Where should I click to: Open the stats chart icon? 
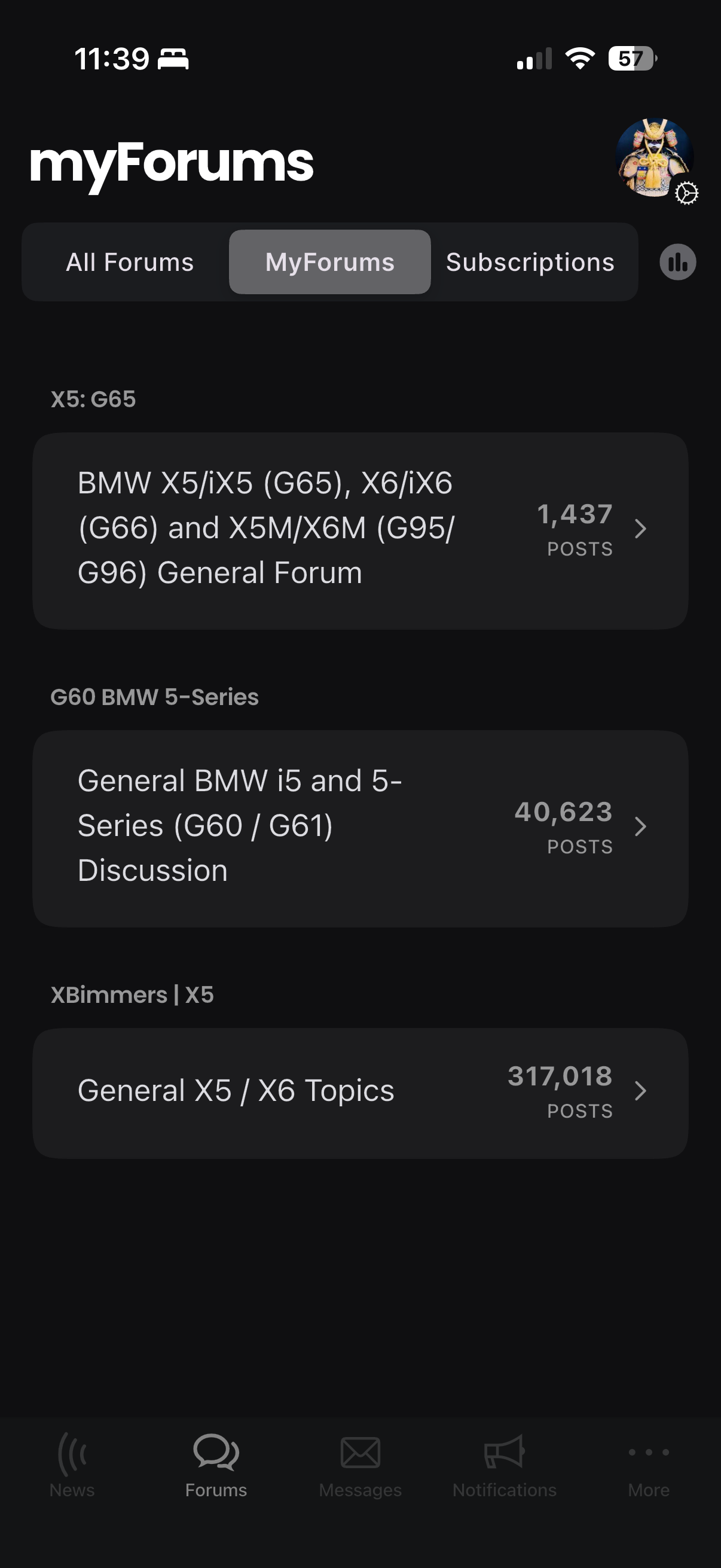[678, 263]
